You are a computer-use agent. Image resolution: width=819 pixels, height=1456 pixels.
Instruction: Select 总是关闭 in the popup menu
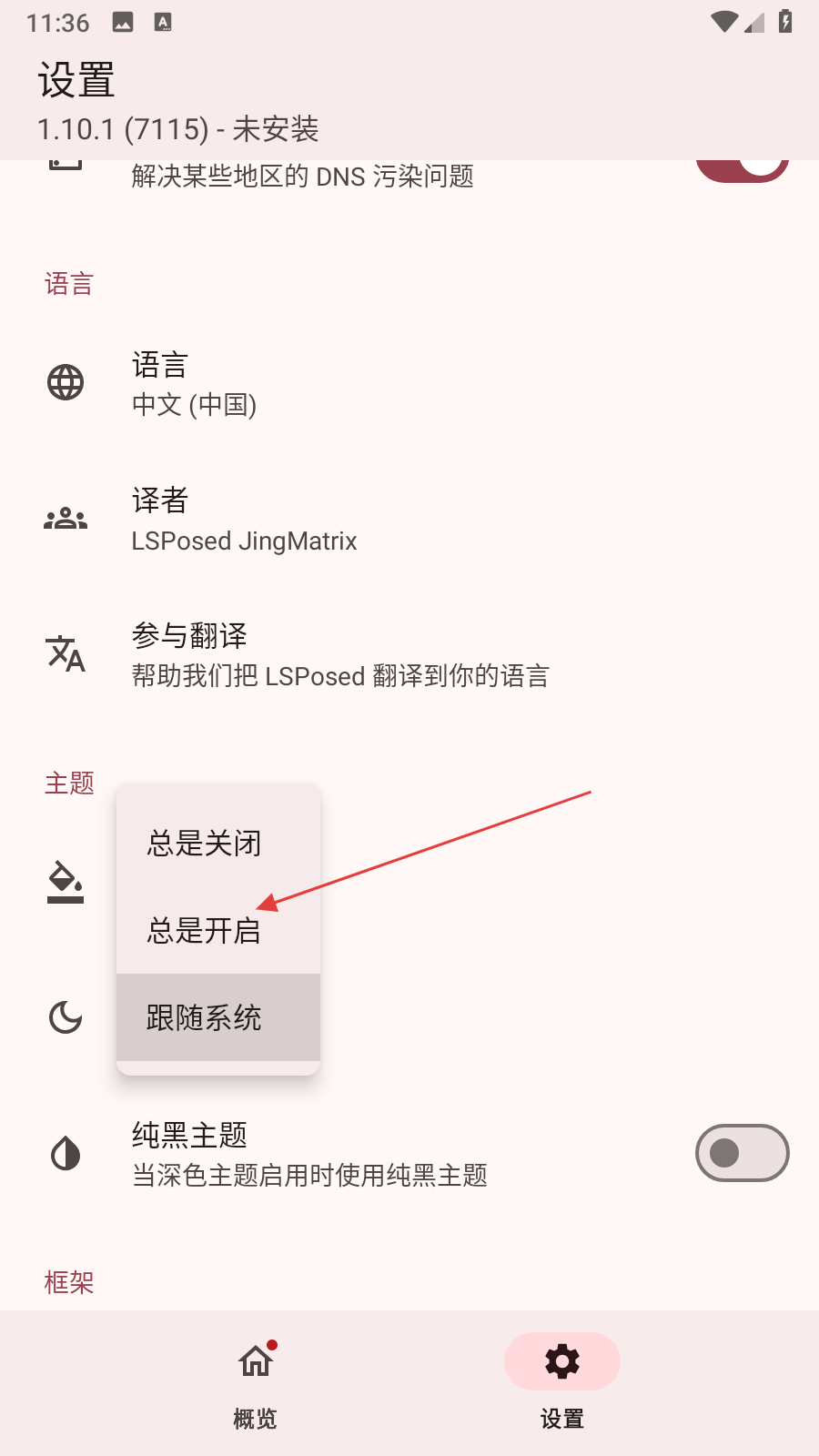point(205,844)
